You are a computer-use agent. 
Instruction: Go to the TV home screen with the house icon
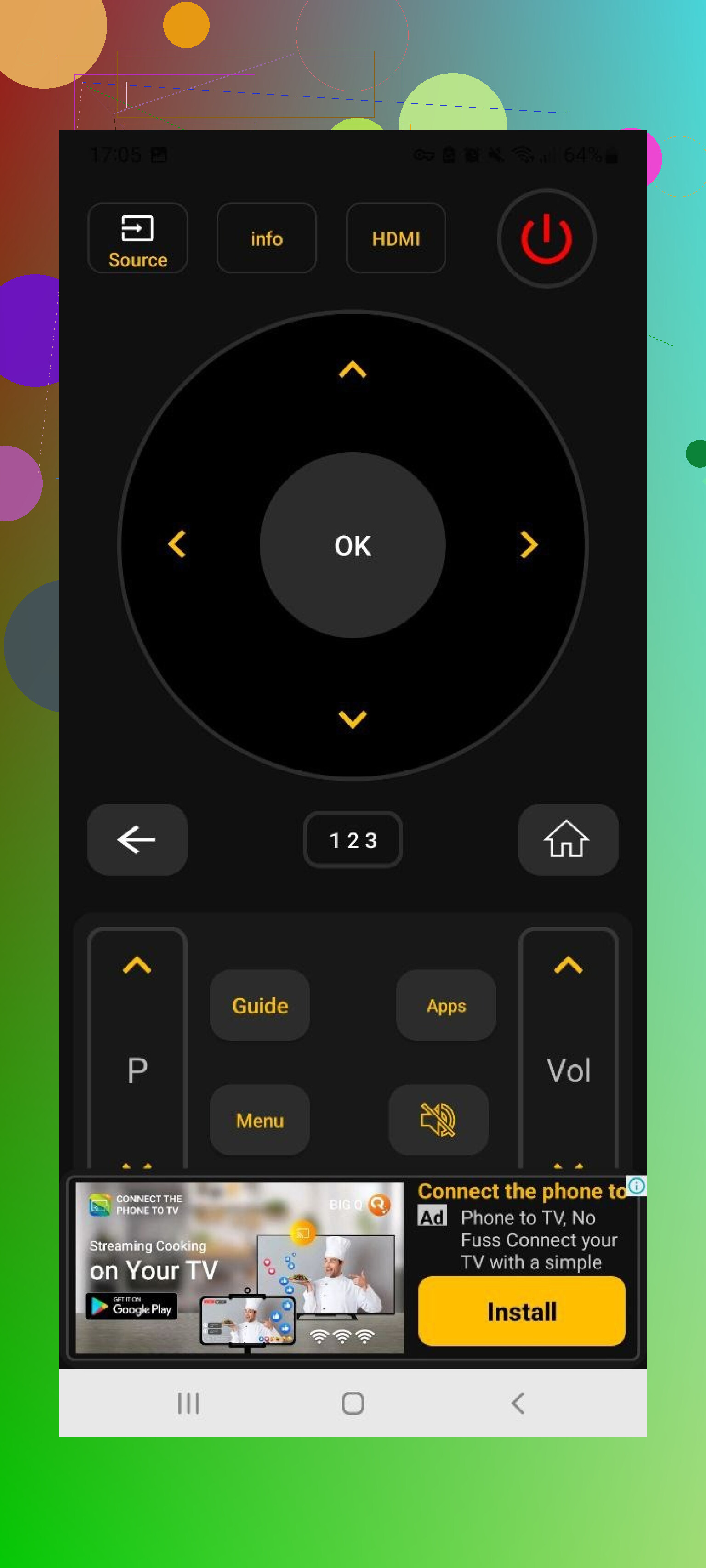(x=567, y=839)
